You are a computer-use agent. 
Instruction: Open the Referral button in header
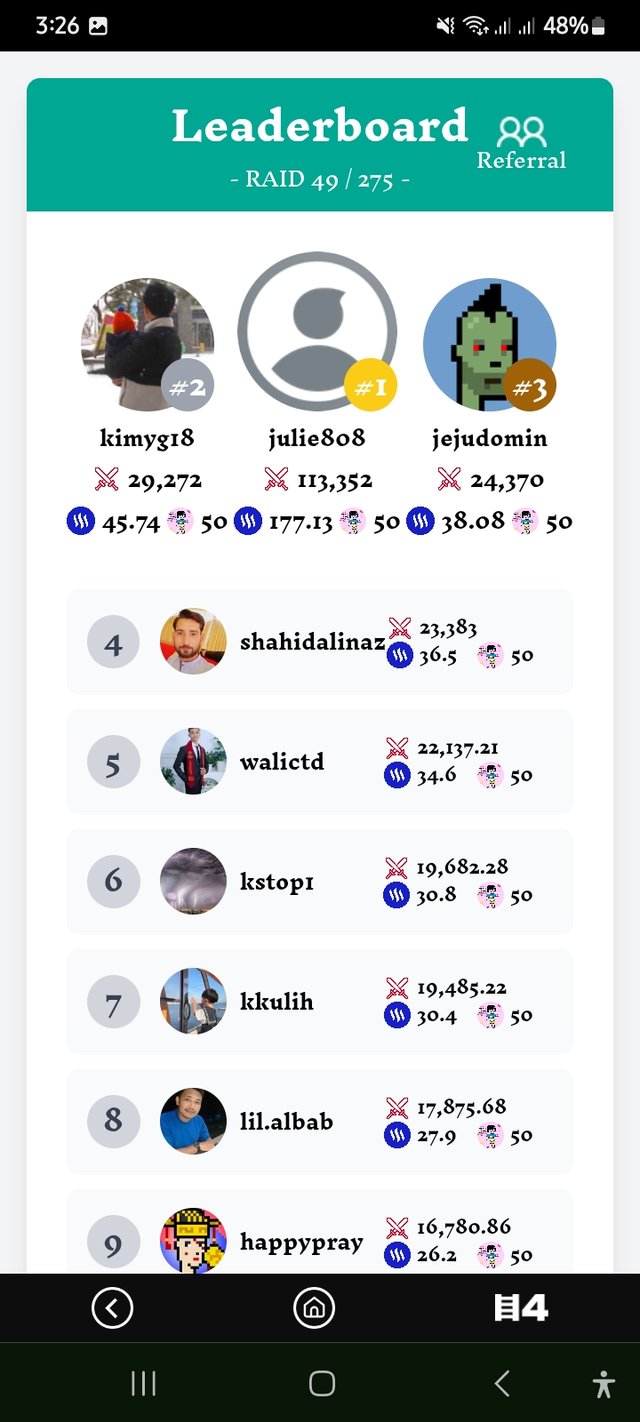click(521, 144)
